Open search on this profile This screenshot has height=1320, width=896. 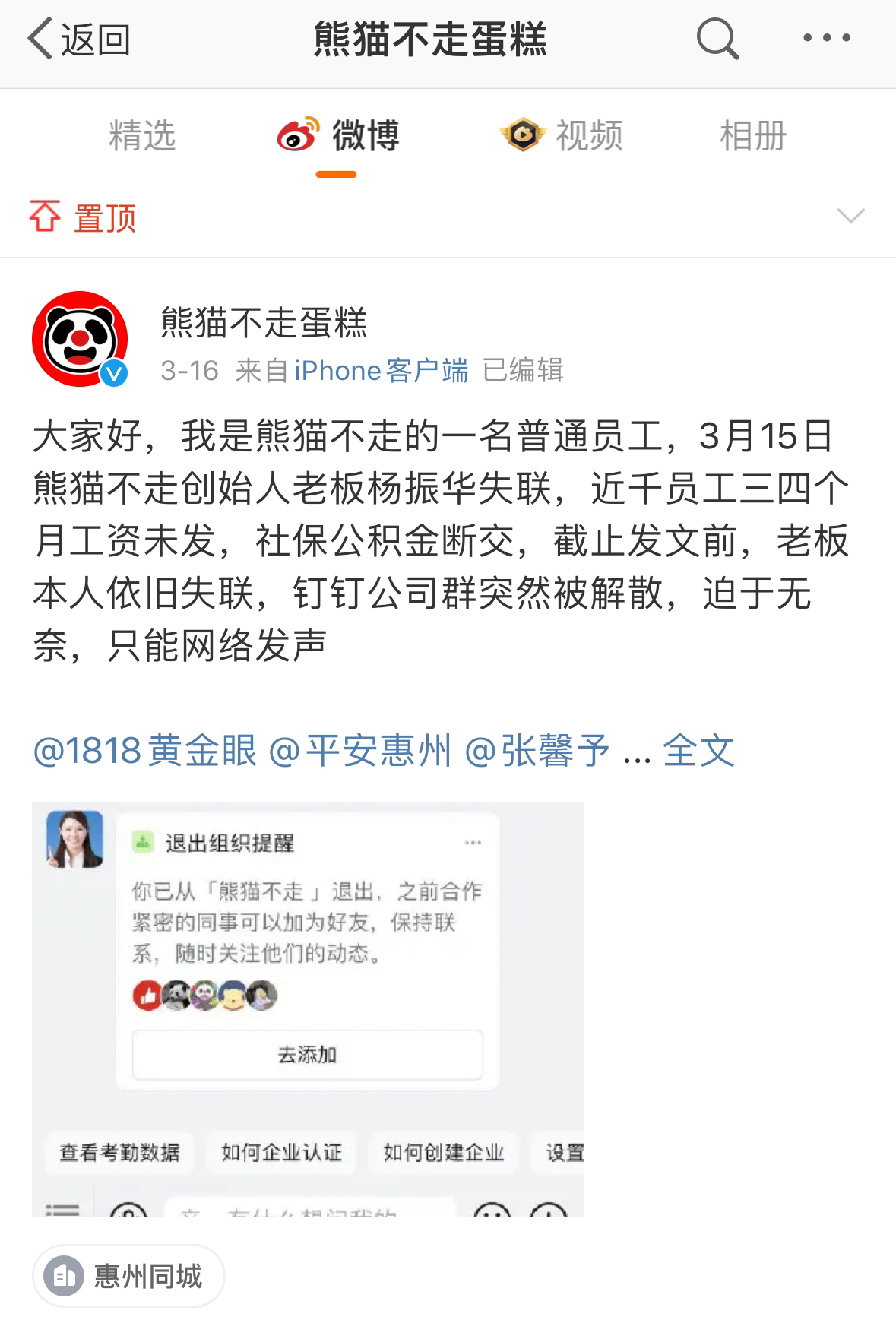point(717,38)
